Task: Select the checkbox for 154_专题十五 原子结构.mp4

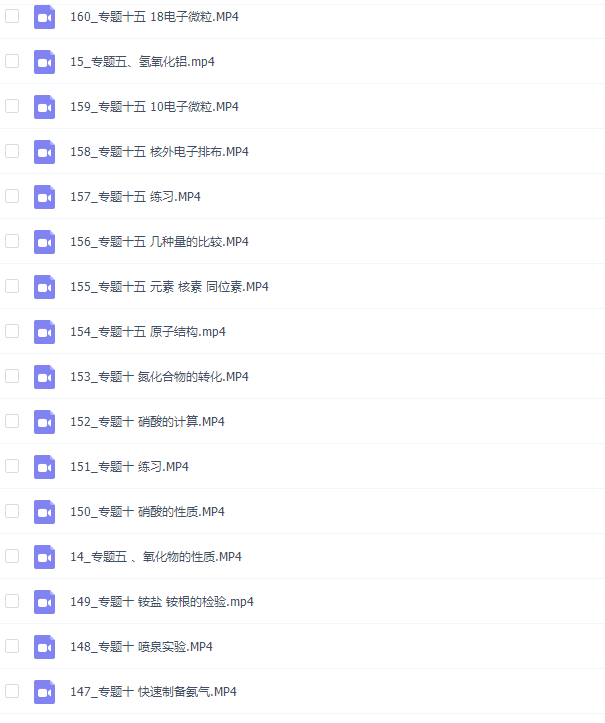Action: (x=12, y=331)
